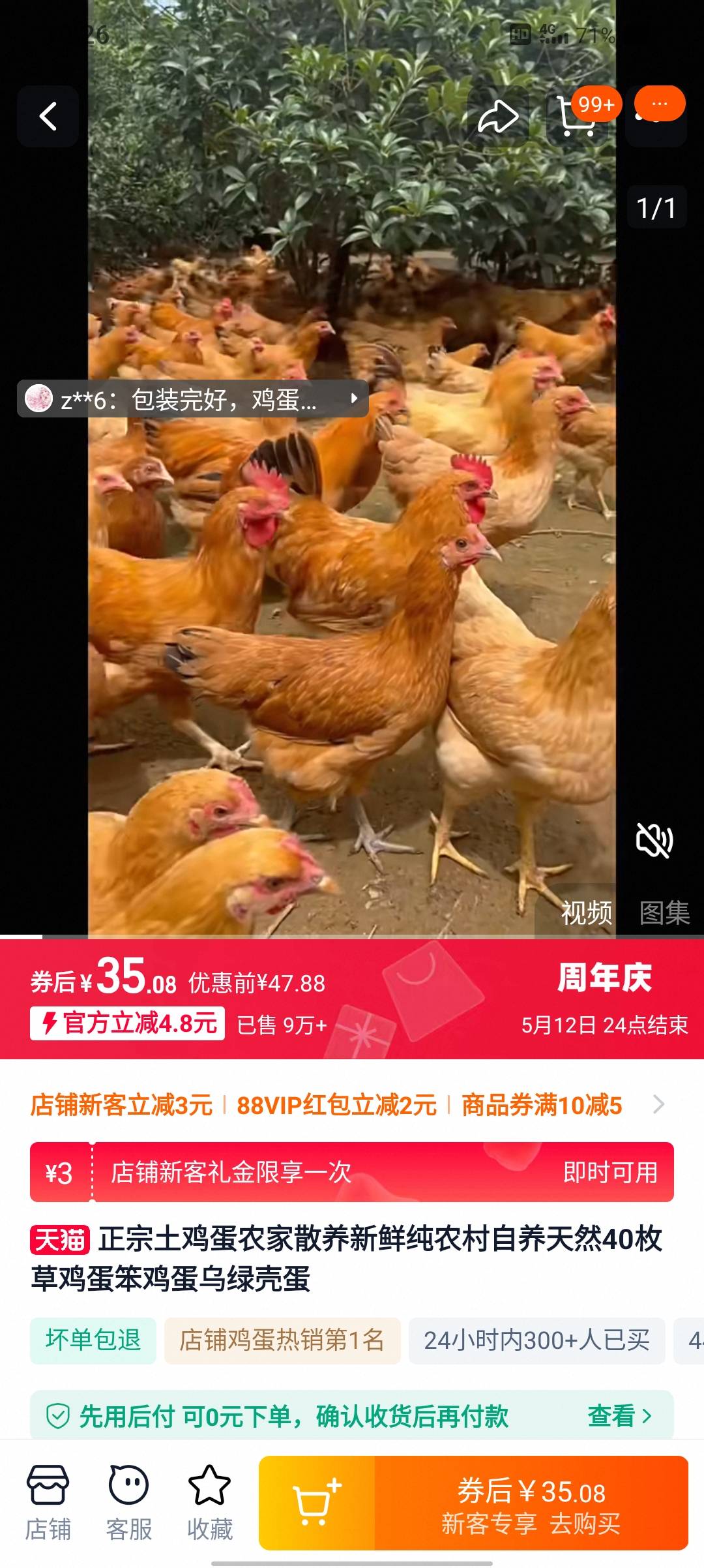Switch to the 图集 tab

(x=664, y=912)
